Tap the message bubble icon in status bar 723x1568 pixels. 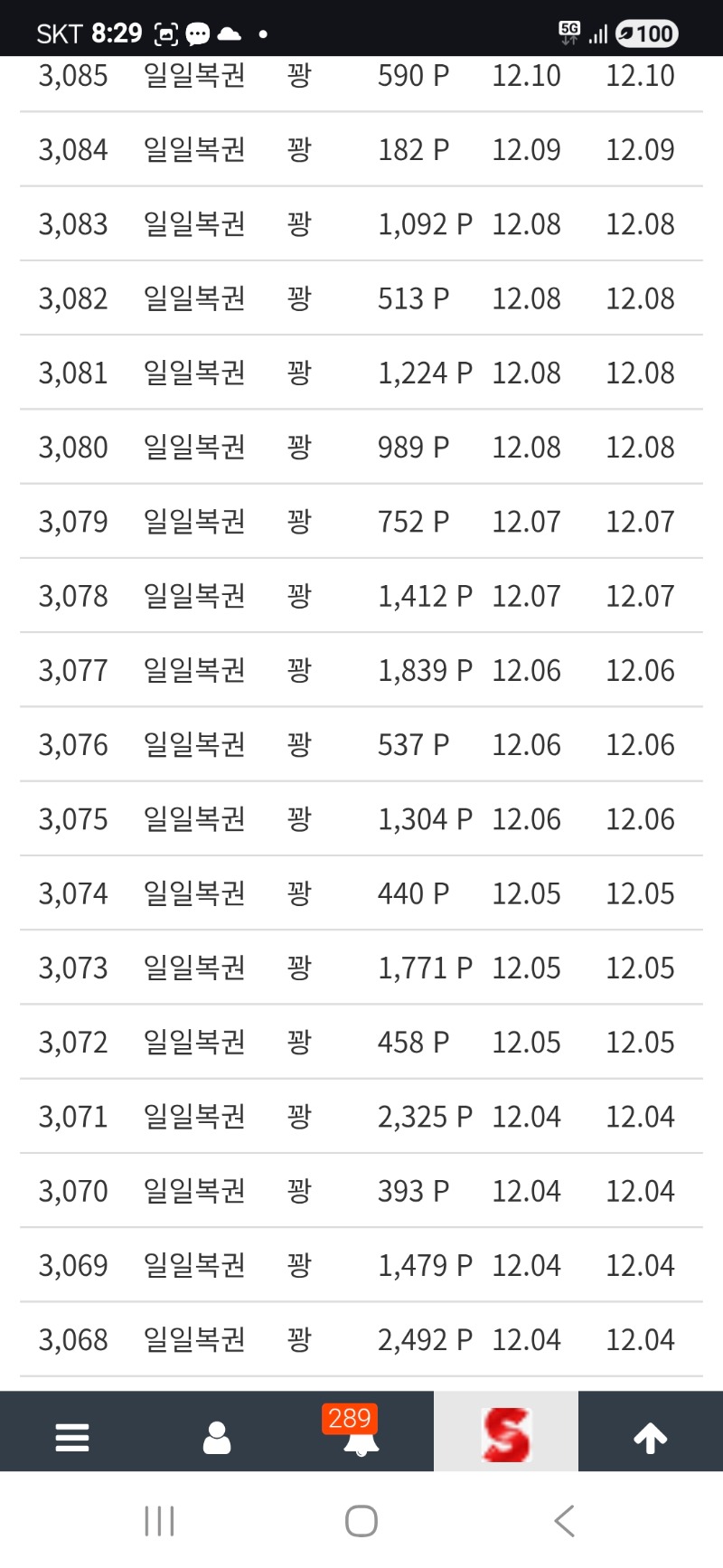[x=197, y=33]
